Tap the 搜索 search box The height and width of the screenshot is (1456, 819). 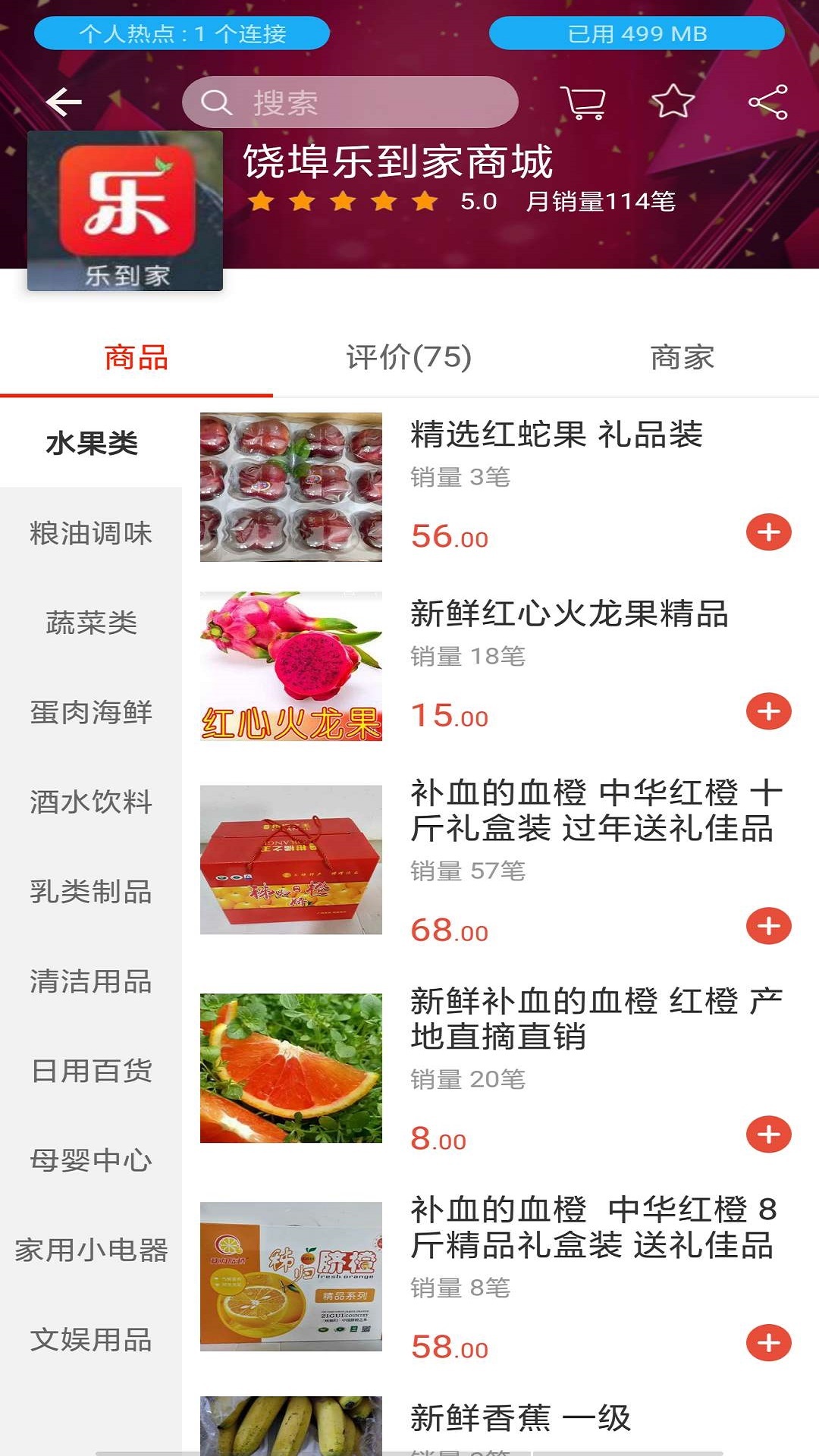pos(350,102)
